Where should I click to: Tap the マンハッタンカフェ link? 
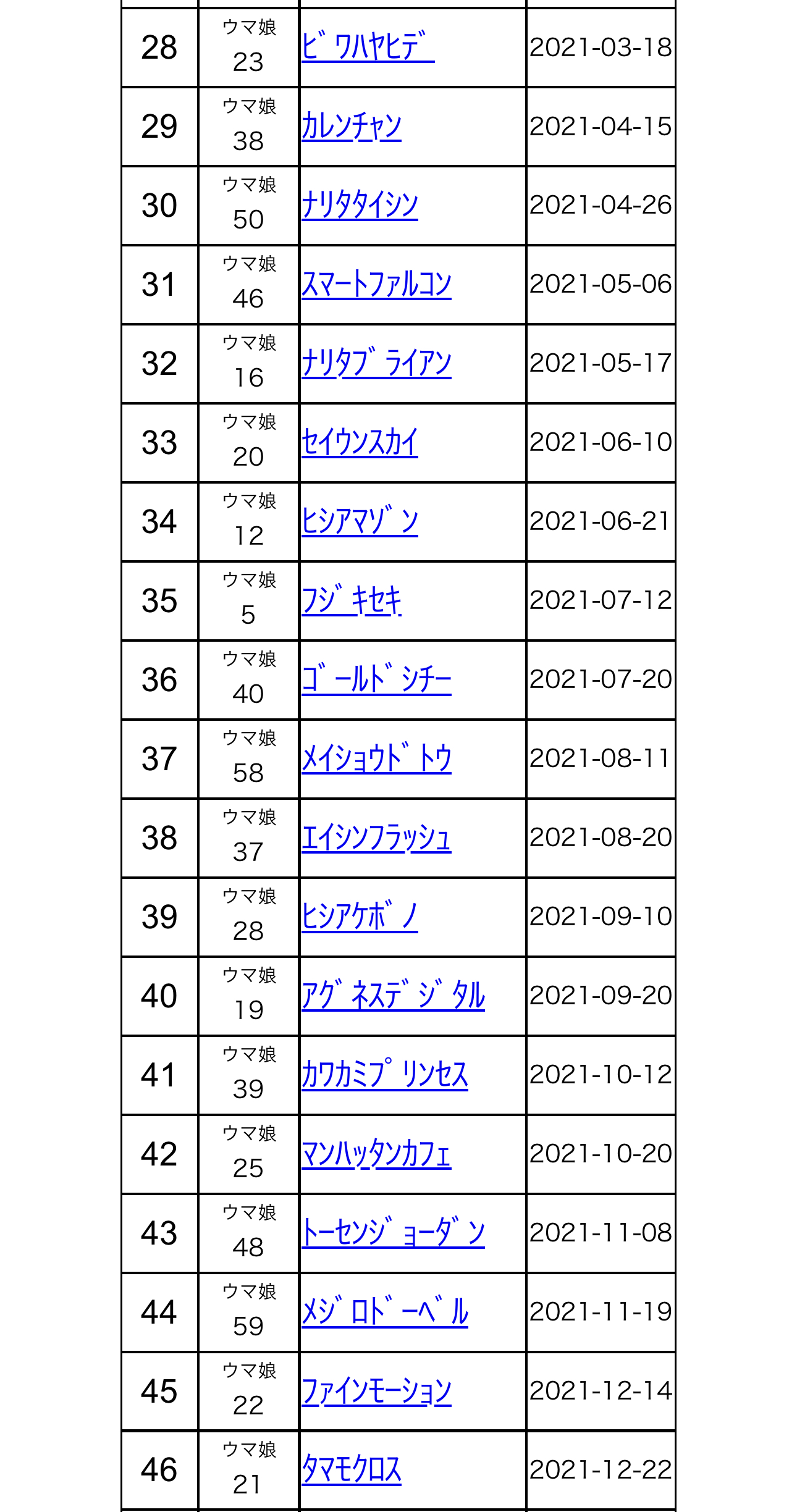pos(376,1154)
